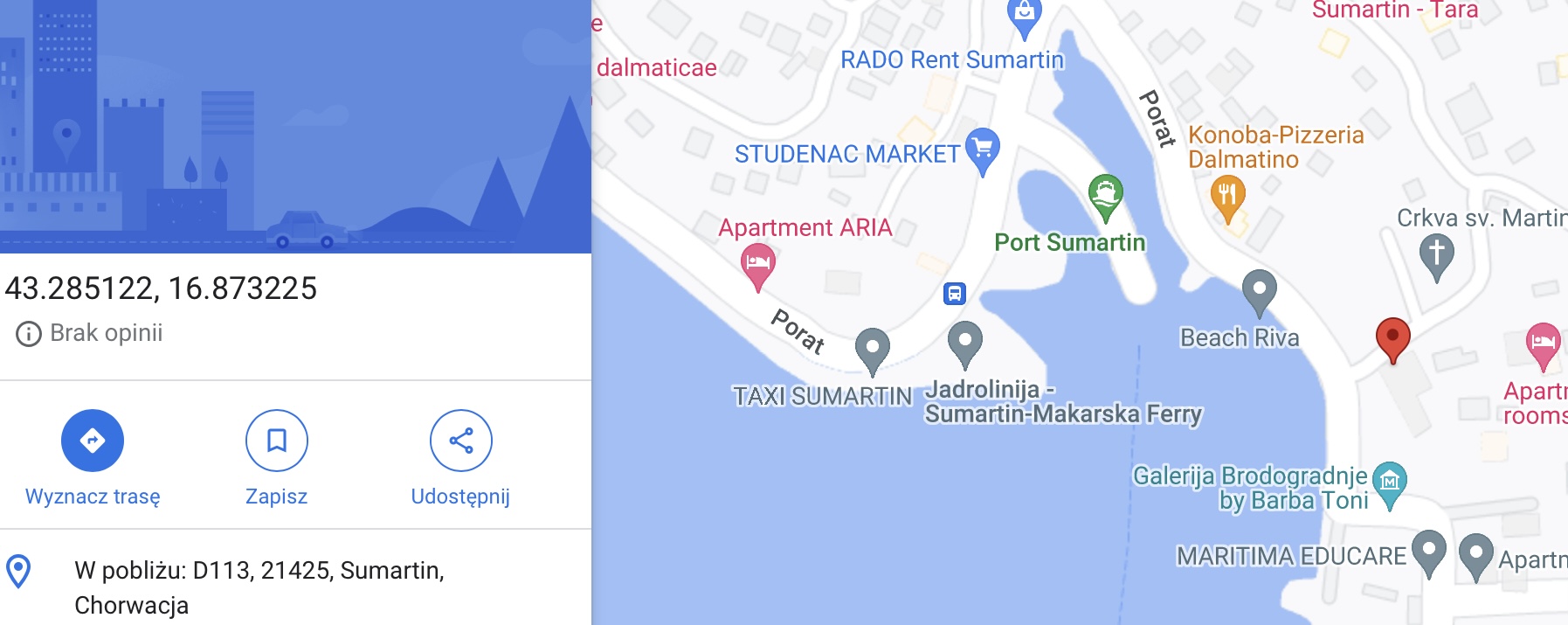The width and height of the screenshot is (1568, 625).
Task: Save this location with Zapisz
Action: (276, 441)
